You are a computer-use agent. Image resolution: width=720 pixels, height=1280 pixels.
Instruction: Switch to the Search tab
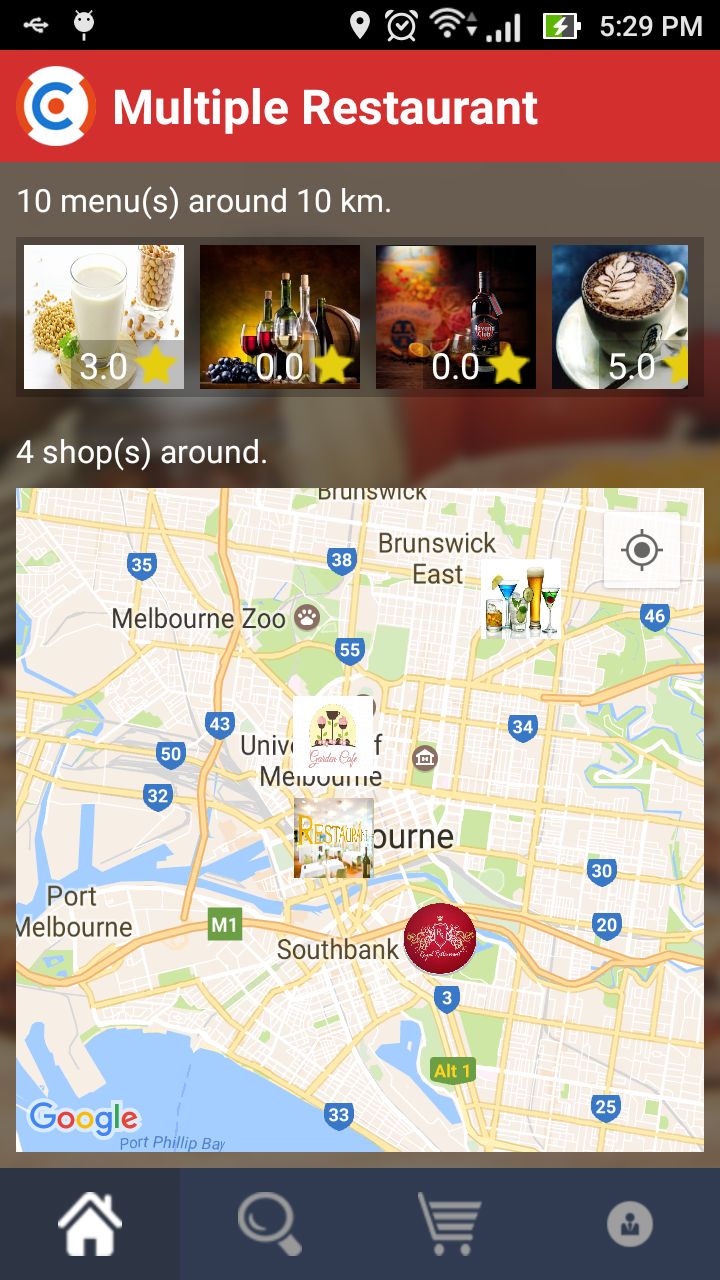click(270, 1224)
